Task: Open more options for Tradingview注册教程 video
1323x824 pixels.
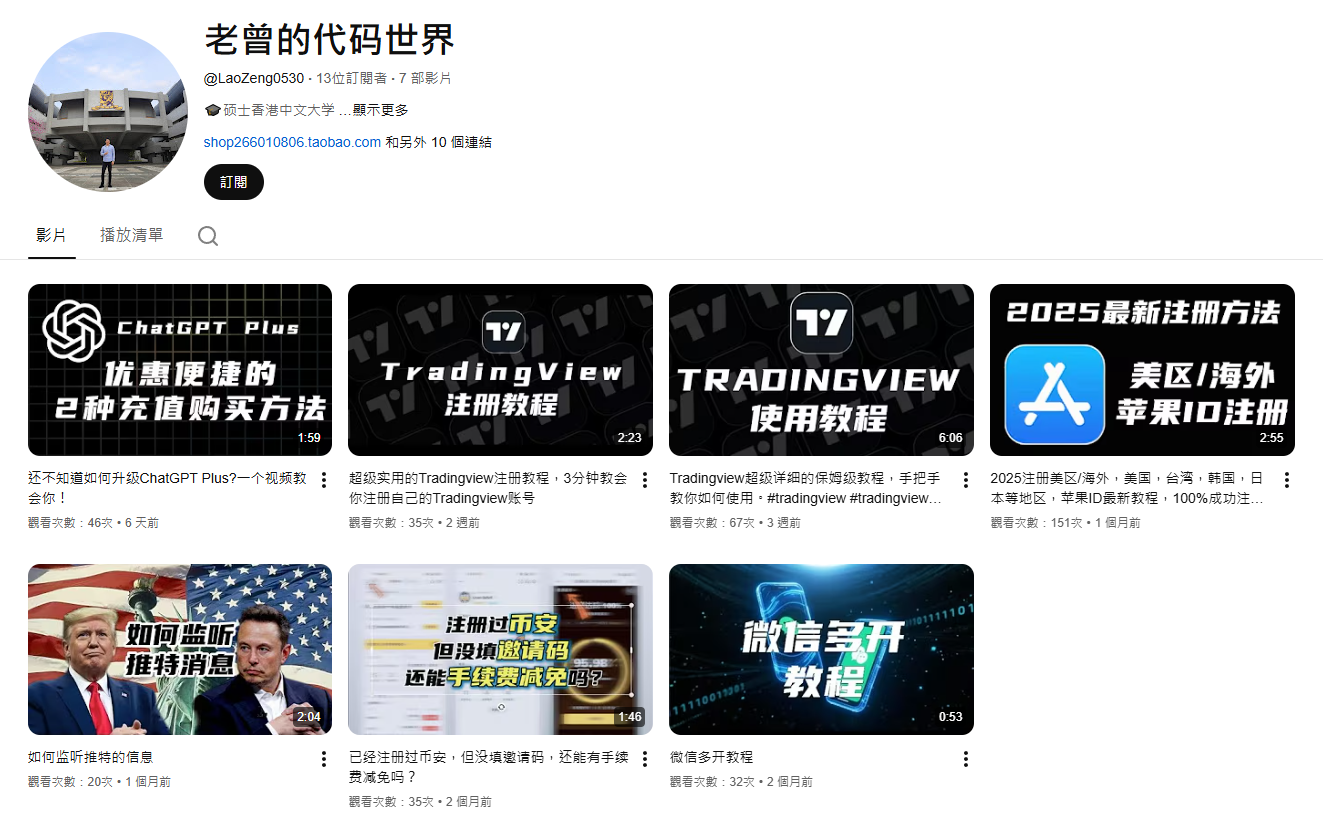Action: pos(645,480)
